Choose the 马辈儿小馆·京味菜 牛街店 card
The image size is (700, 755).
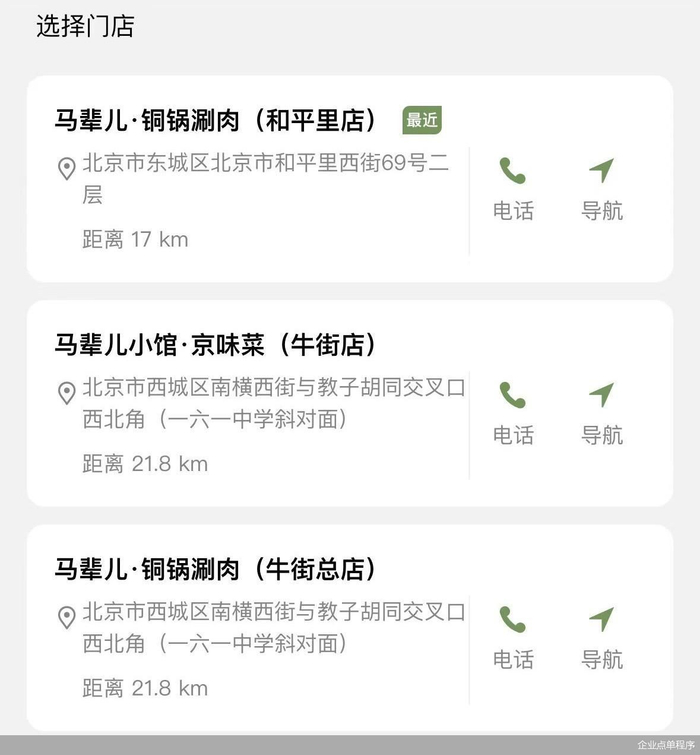click(250, 404)
